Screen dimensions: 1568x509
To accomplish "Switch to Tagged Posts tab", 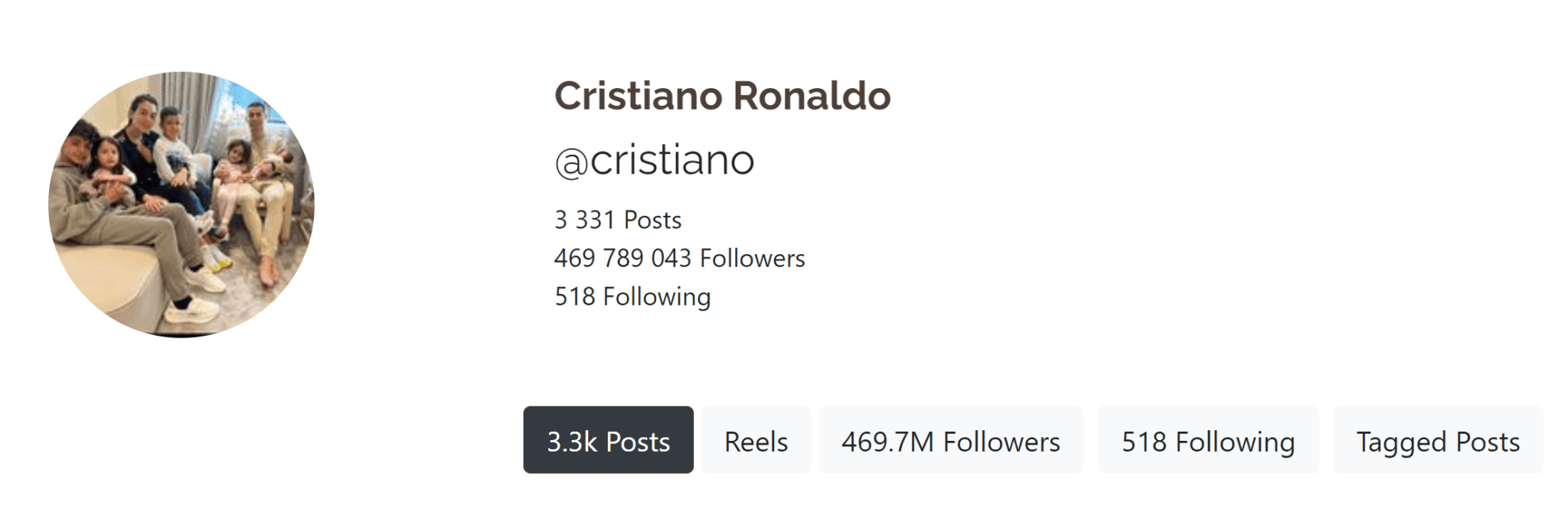I will pos(1438,440).
